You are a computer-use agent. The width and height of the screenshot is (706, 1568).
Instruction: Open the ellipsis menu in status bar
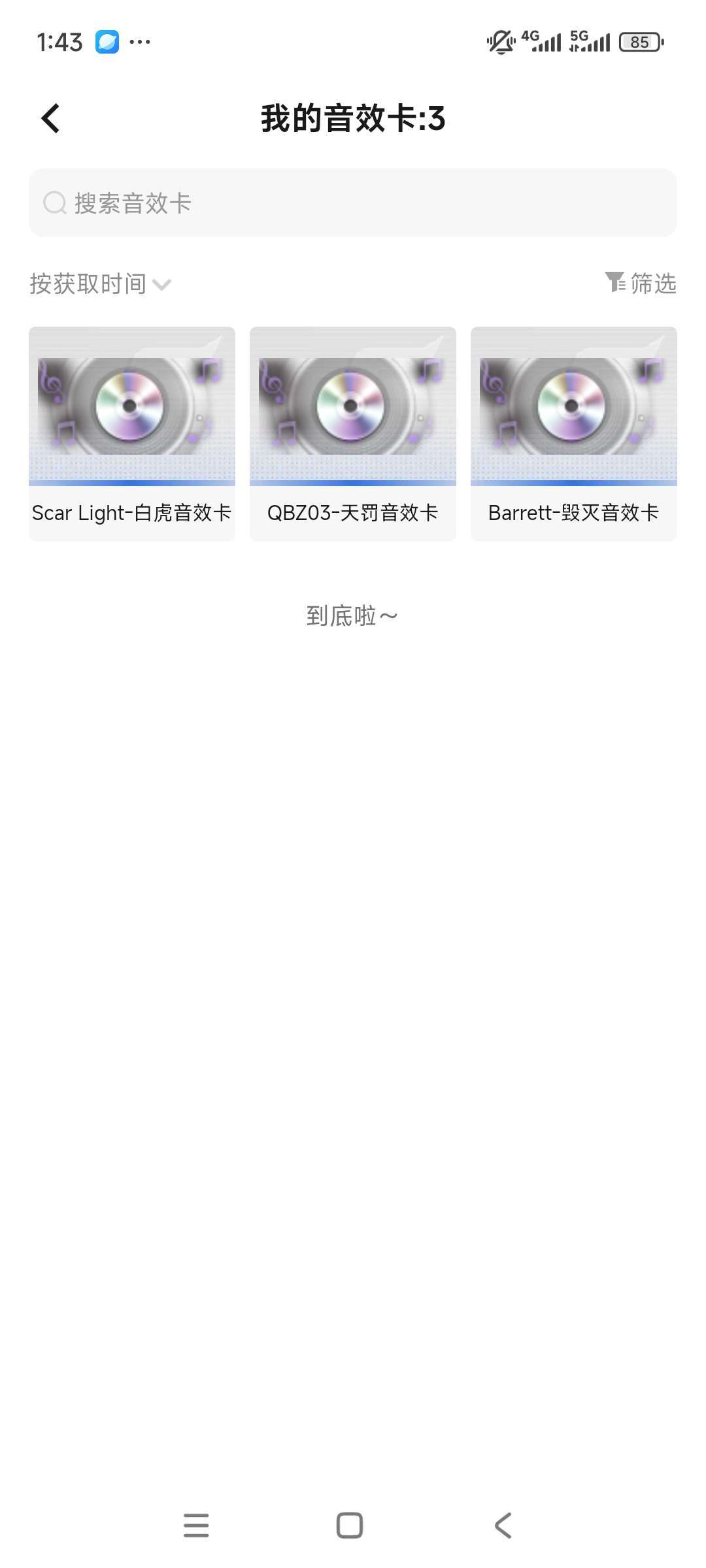pyautogui.click(x=139, y=41)
